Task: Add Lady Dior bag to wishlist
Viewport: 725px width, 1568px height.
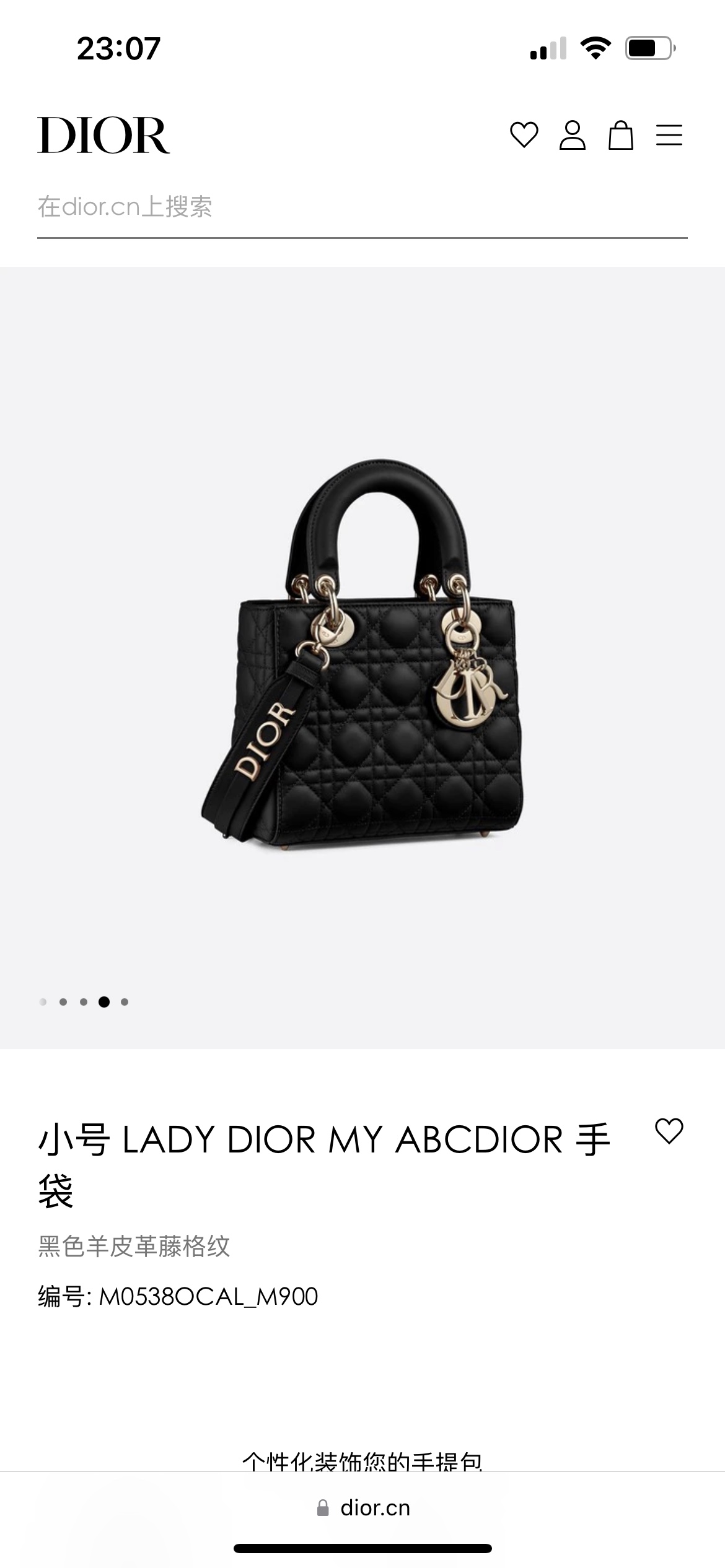Action: click(x=669, y=1131)
